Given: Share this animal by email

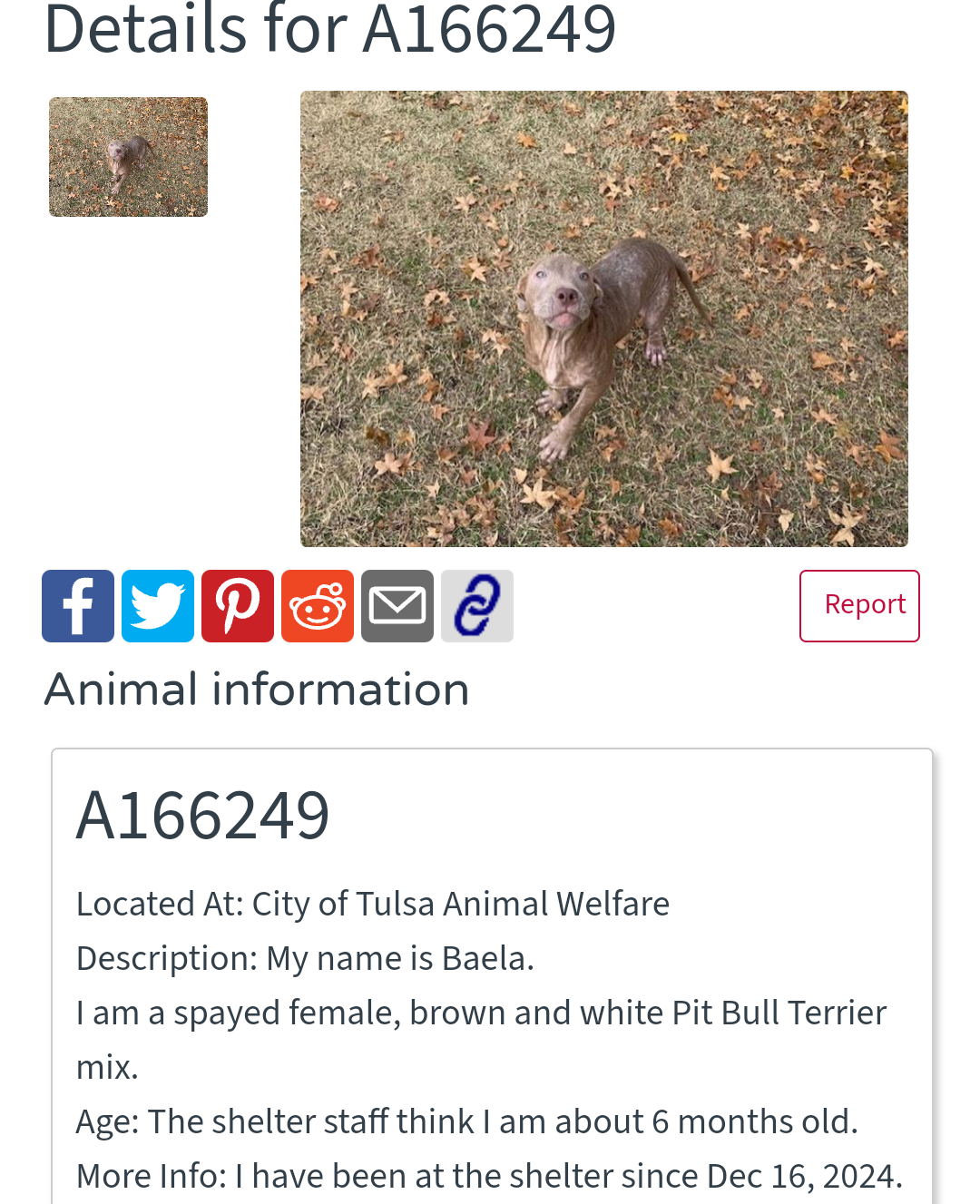Looking at the screenshot, I should pos(397,606).
